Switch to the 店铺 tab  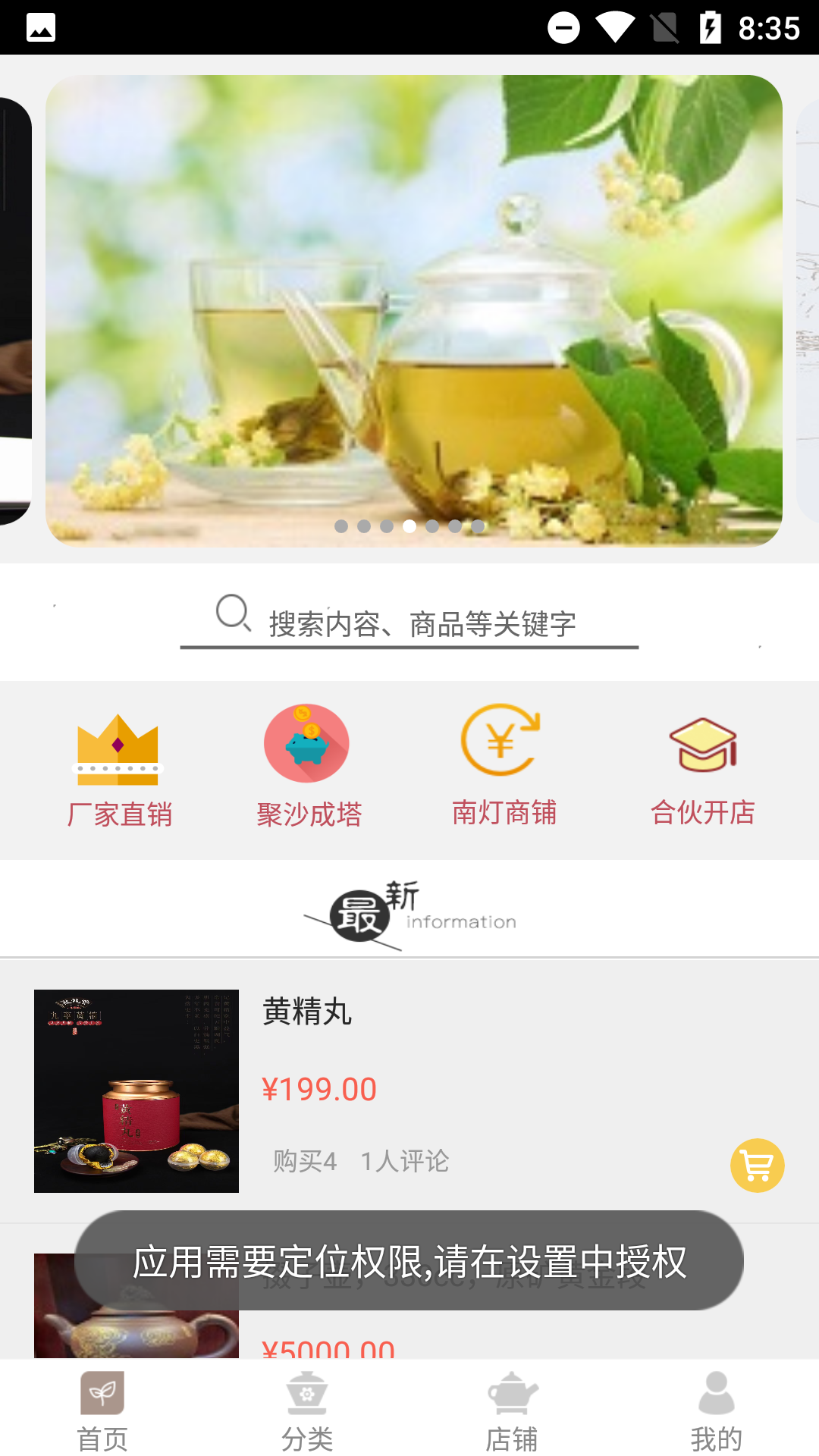[x=512, y=1410]
